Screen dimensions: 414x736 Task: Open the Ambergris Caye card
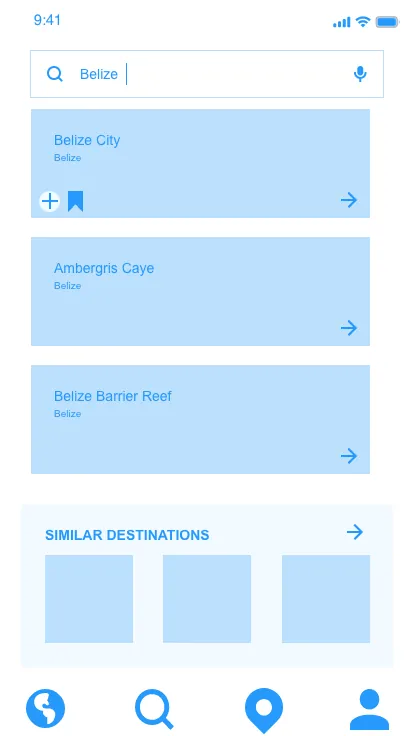click(200, 291)
